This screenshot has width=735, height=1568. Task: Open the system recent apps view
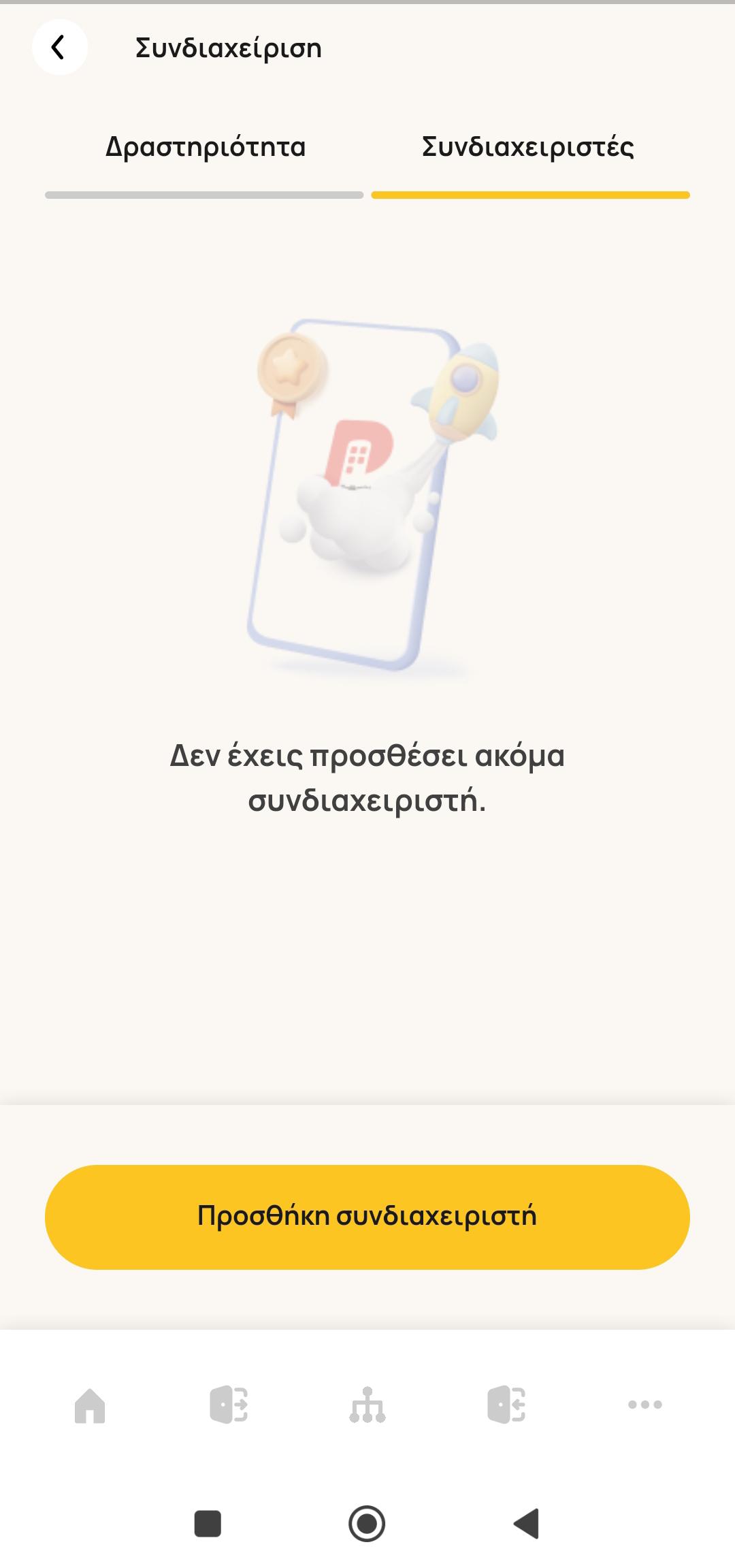click(x=208, y=1524)
